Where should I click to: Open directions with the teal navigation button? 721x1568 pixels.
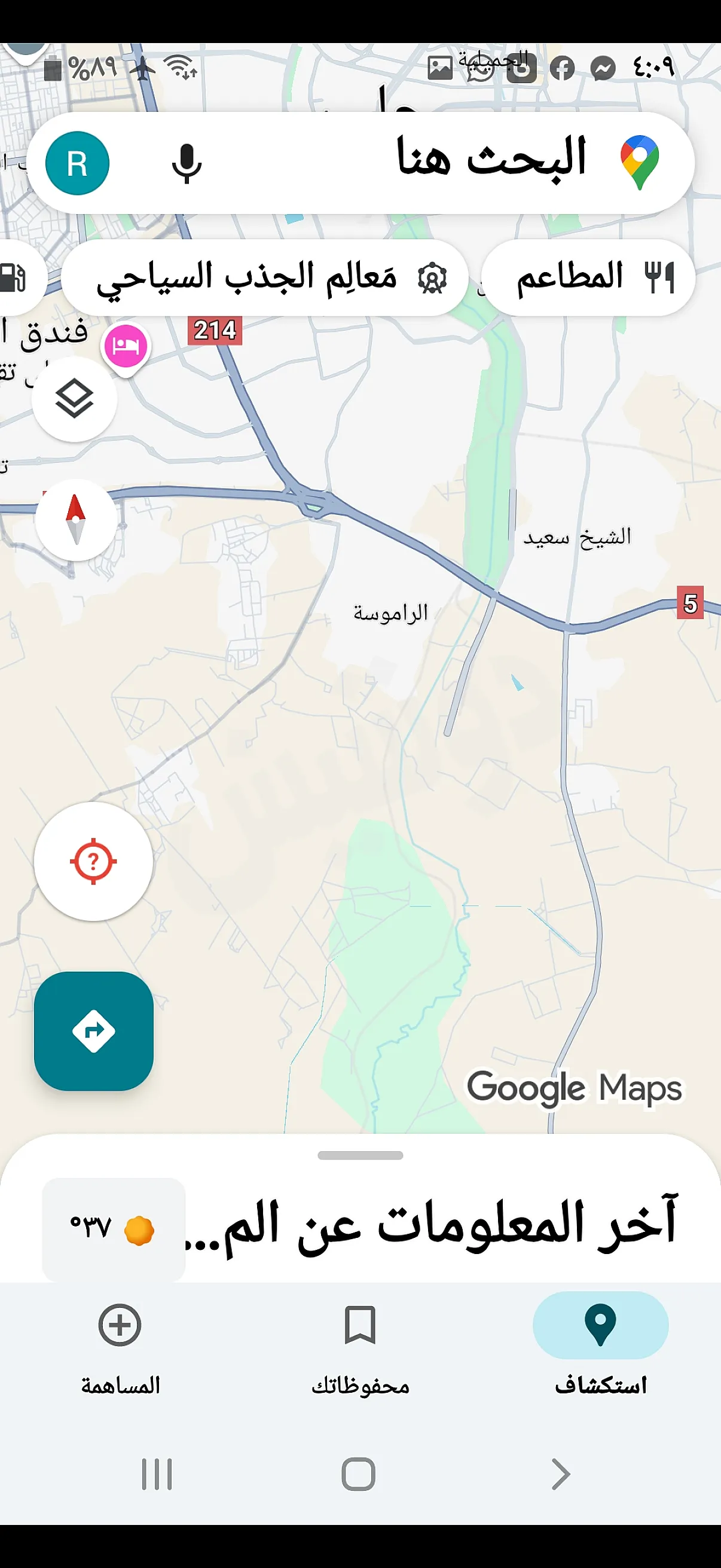(94, 1030)
